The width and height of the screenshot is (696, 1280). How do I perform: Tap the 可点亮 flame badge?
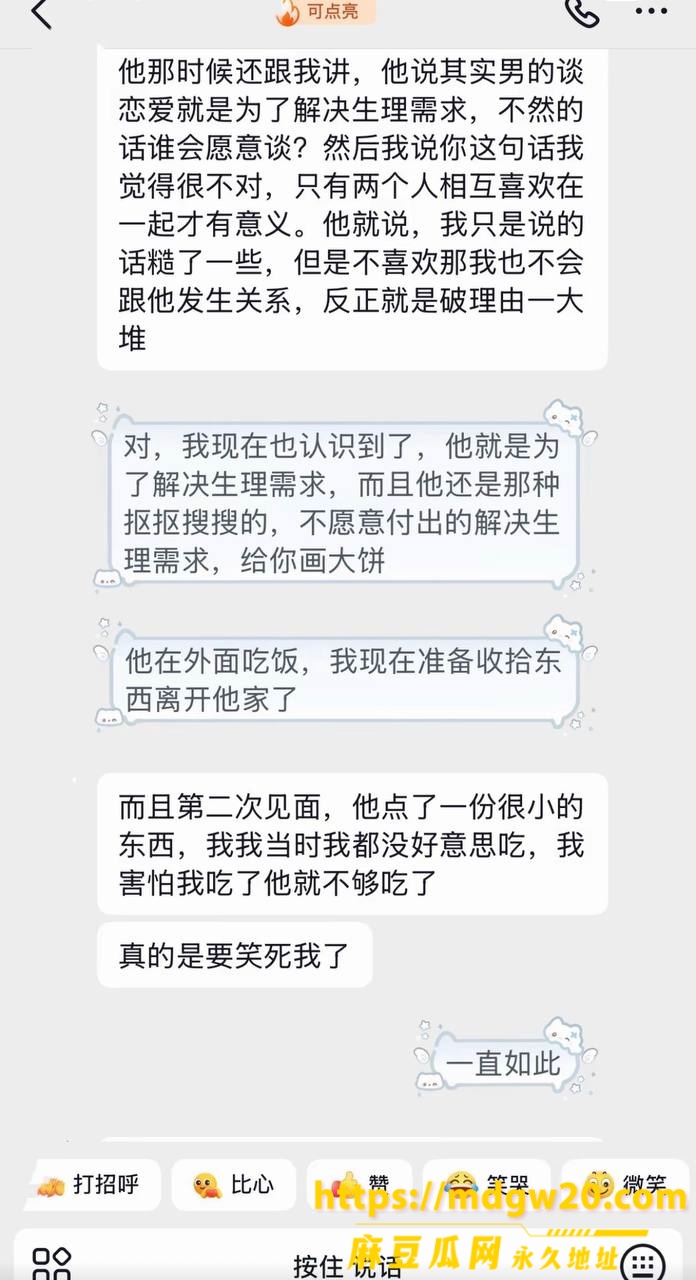pos(325,12)
